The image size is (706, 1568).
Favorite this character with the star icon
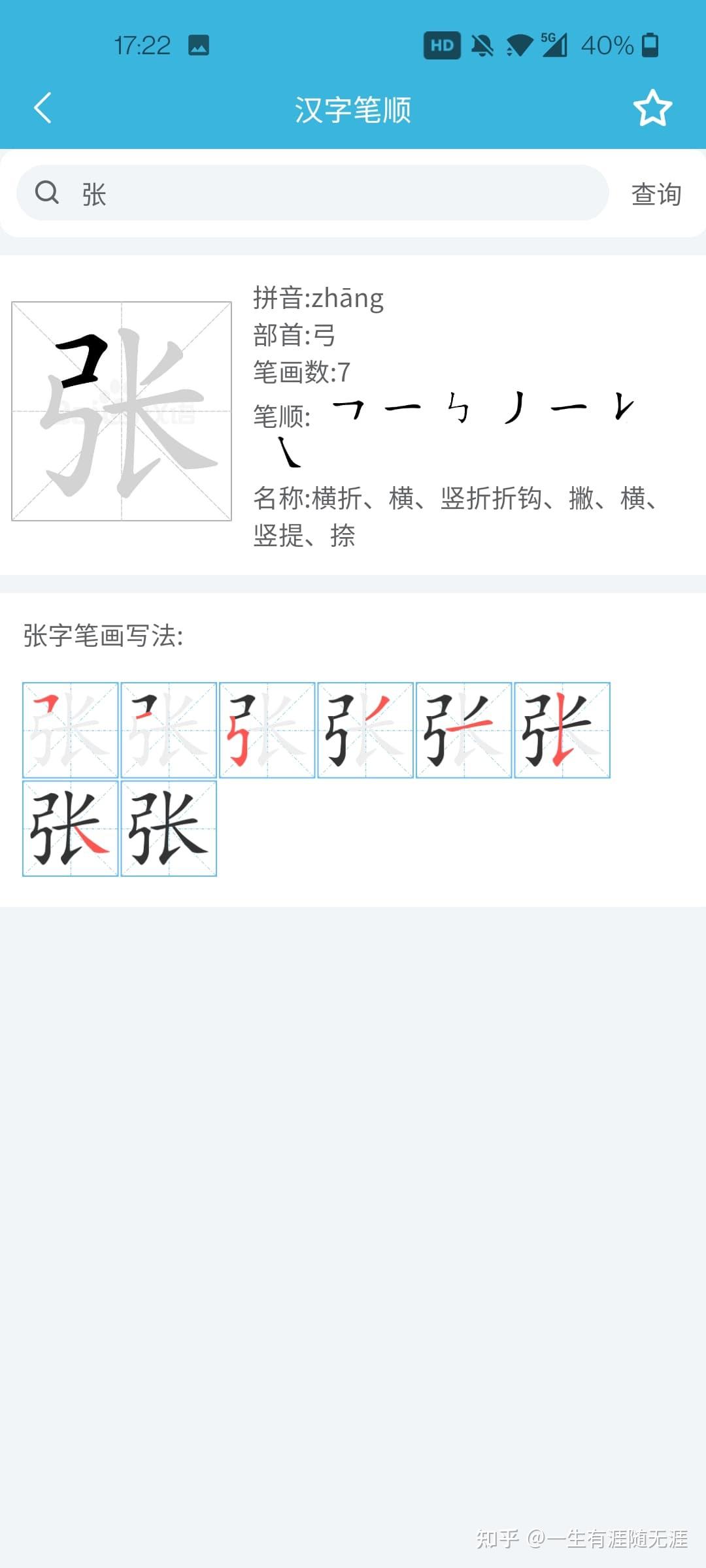click(652, 108)
